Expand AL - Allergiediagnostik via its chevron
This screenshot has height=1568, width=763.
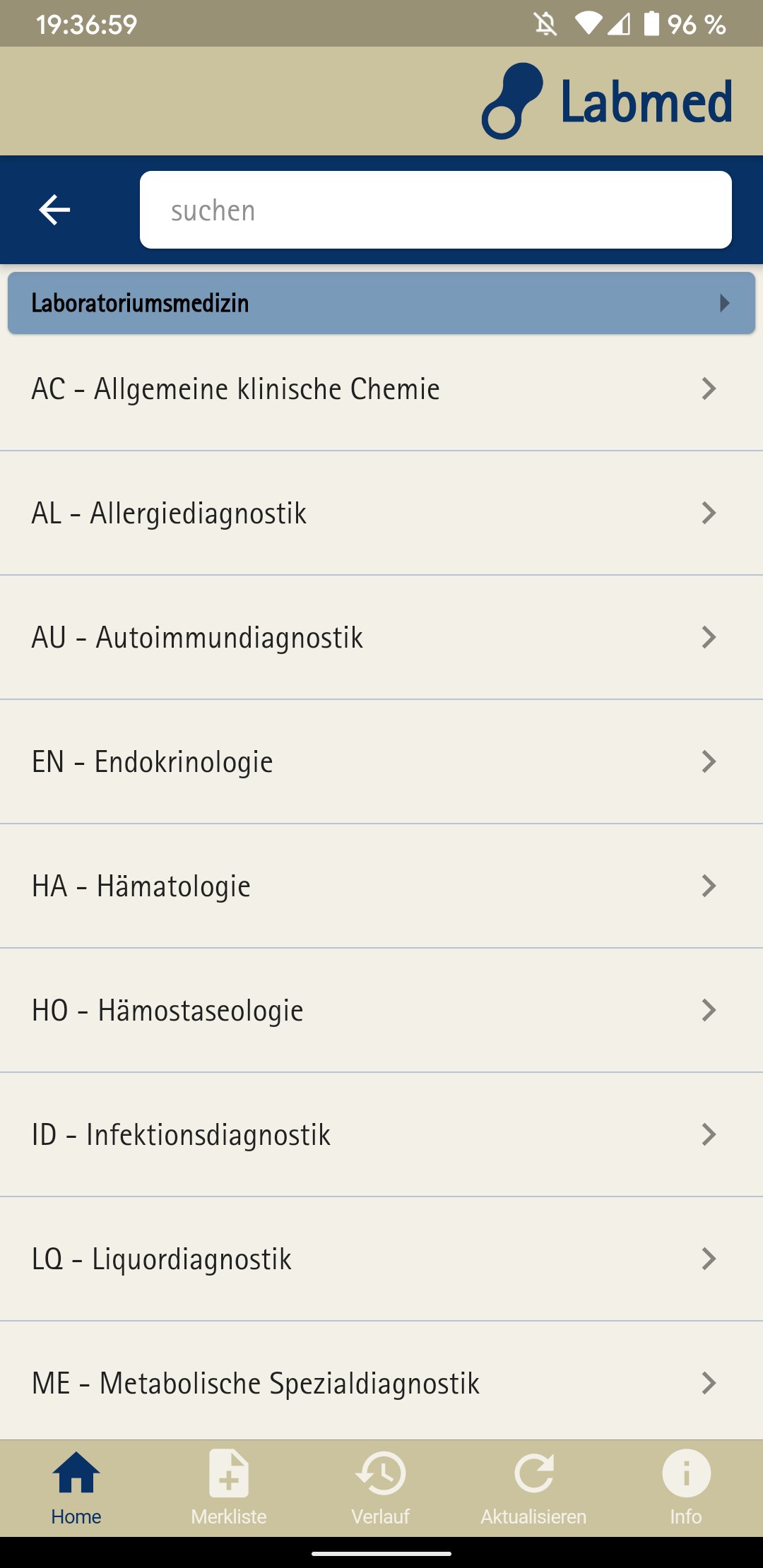point(709,513)
